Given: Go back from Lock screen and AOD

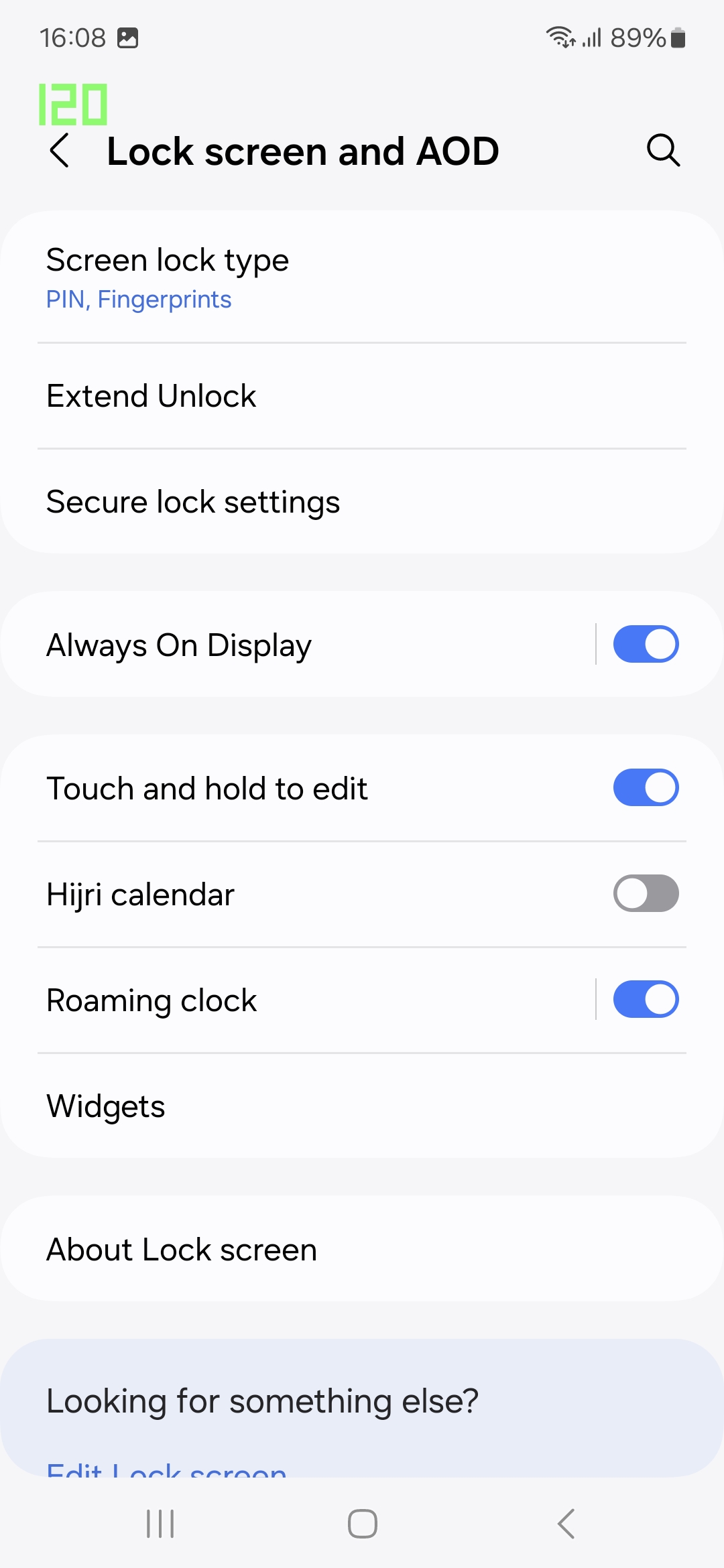Looking at the screenshot, I should 60,151.
